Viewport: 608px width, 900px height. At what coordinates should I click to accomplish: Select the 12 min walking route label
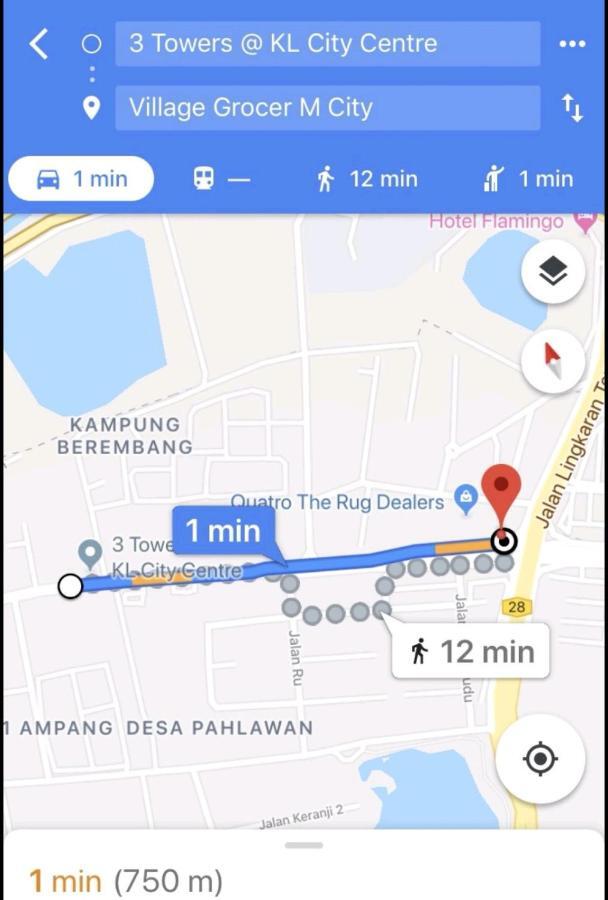click(471, 652)
